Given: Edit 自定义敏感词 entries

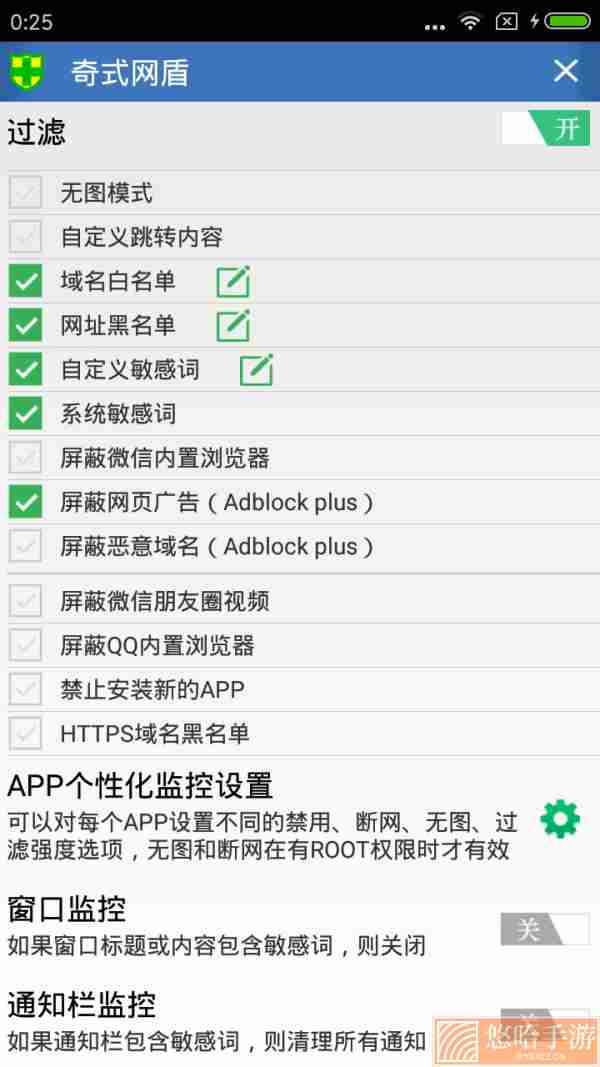Looking at the screenshot, I should click(256, 370).
